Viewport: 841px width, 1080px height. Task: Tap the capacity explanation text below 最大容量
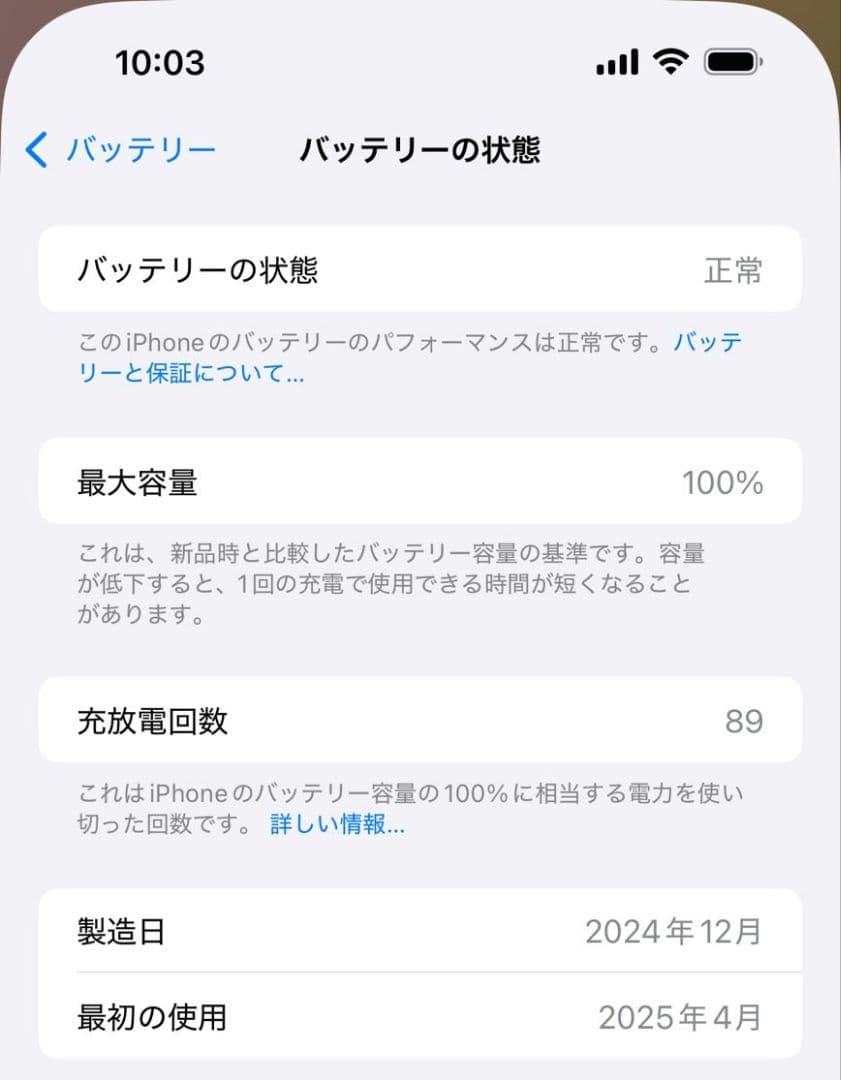tap(400, 583)
